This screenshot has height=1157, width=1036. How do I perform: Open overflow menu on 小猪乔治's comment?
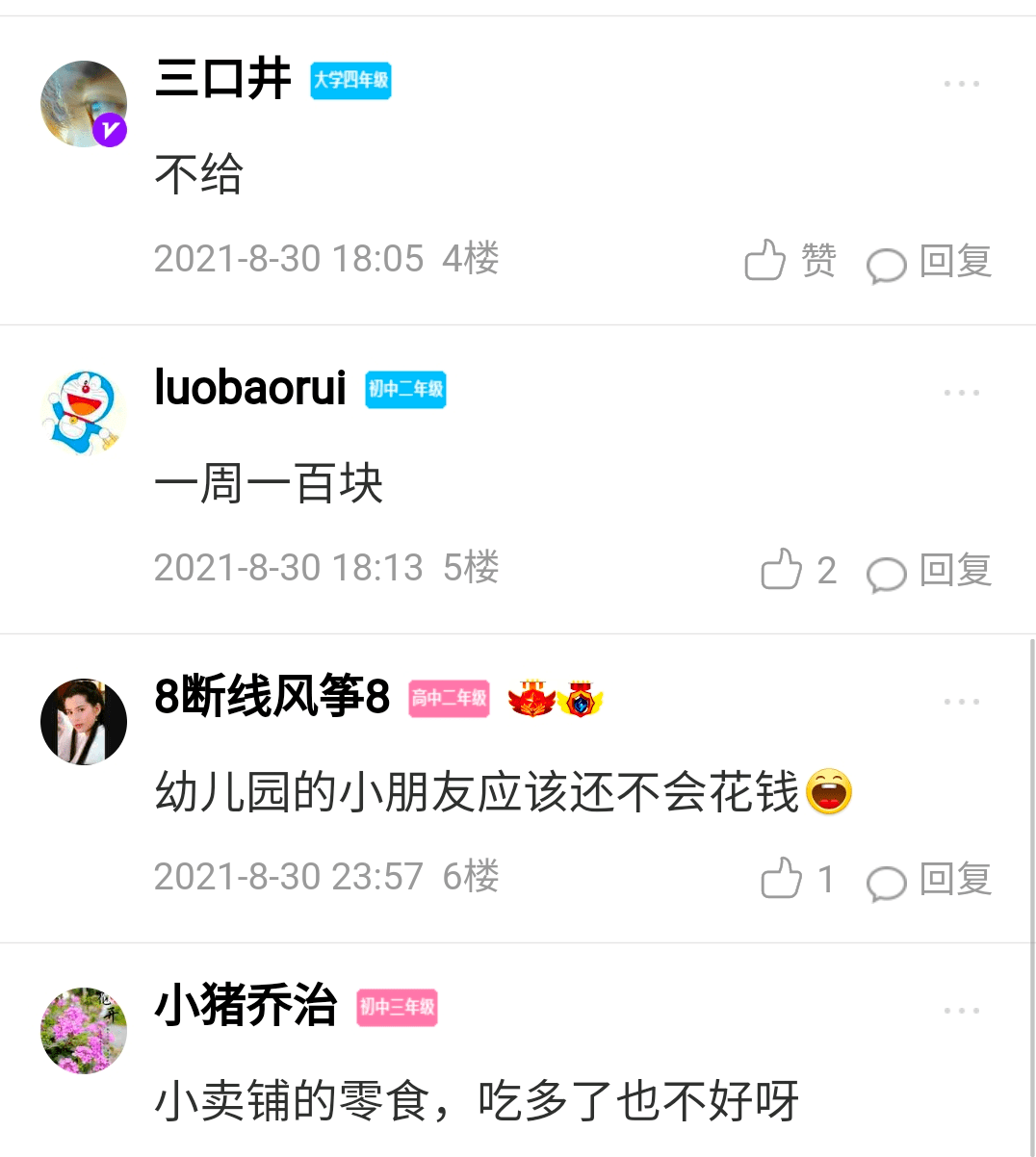pos(961,1012)
